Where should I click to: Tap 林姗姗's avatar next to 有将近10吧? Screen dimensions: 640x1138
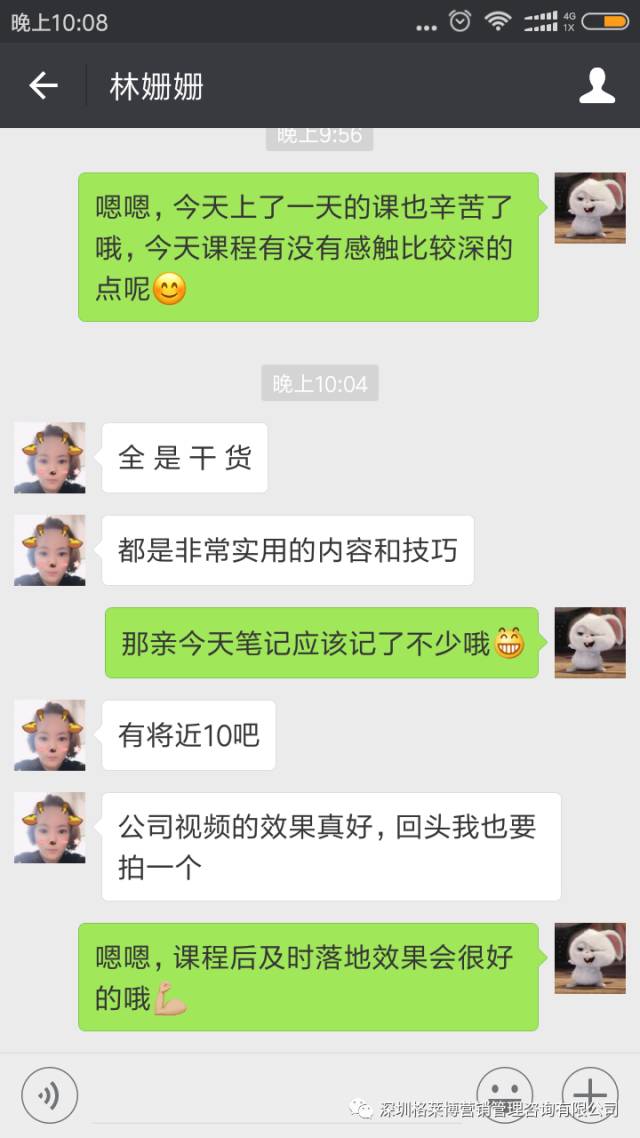(50, 735)
